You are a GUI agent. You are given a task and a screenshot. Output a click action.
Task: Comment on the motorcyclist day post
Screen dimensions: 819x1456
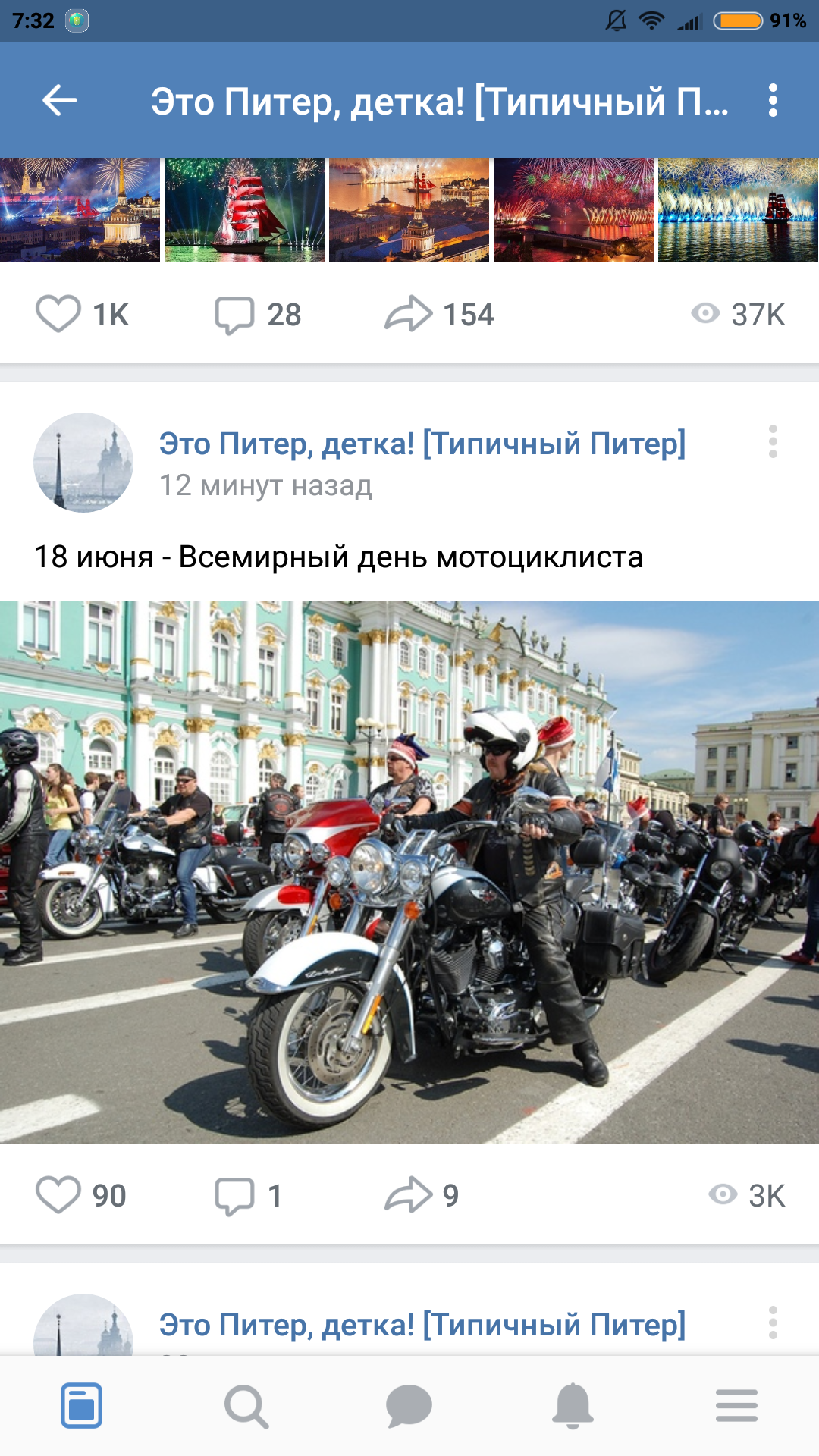[235, 1195]
